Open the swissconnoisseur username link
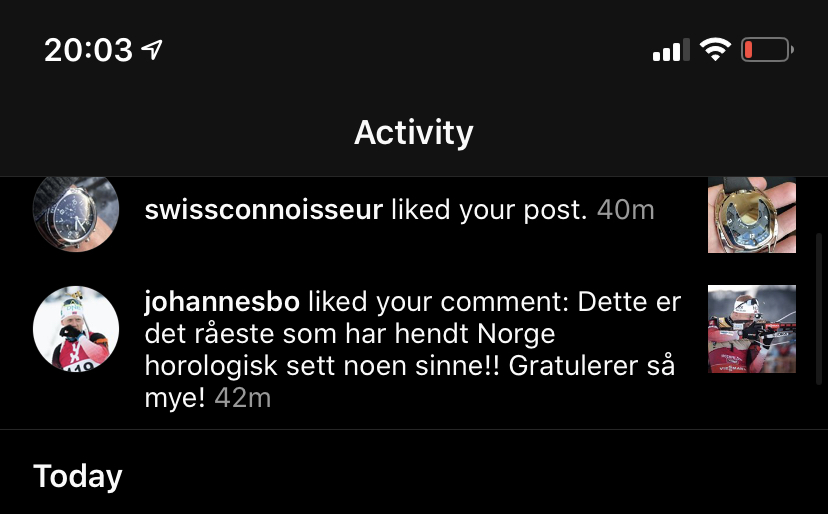The width and height of the screenshot is (828, 514). (263, 210)
